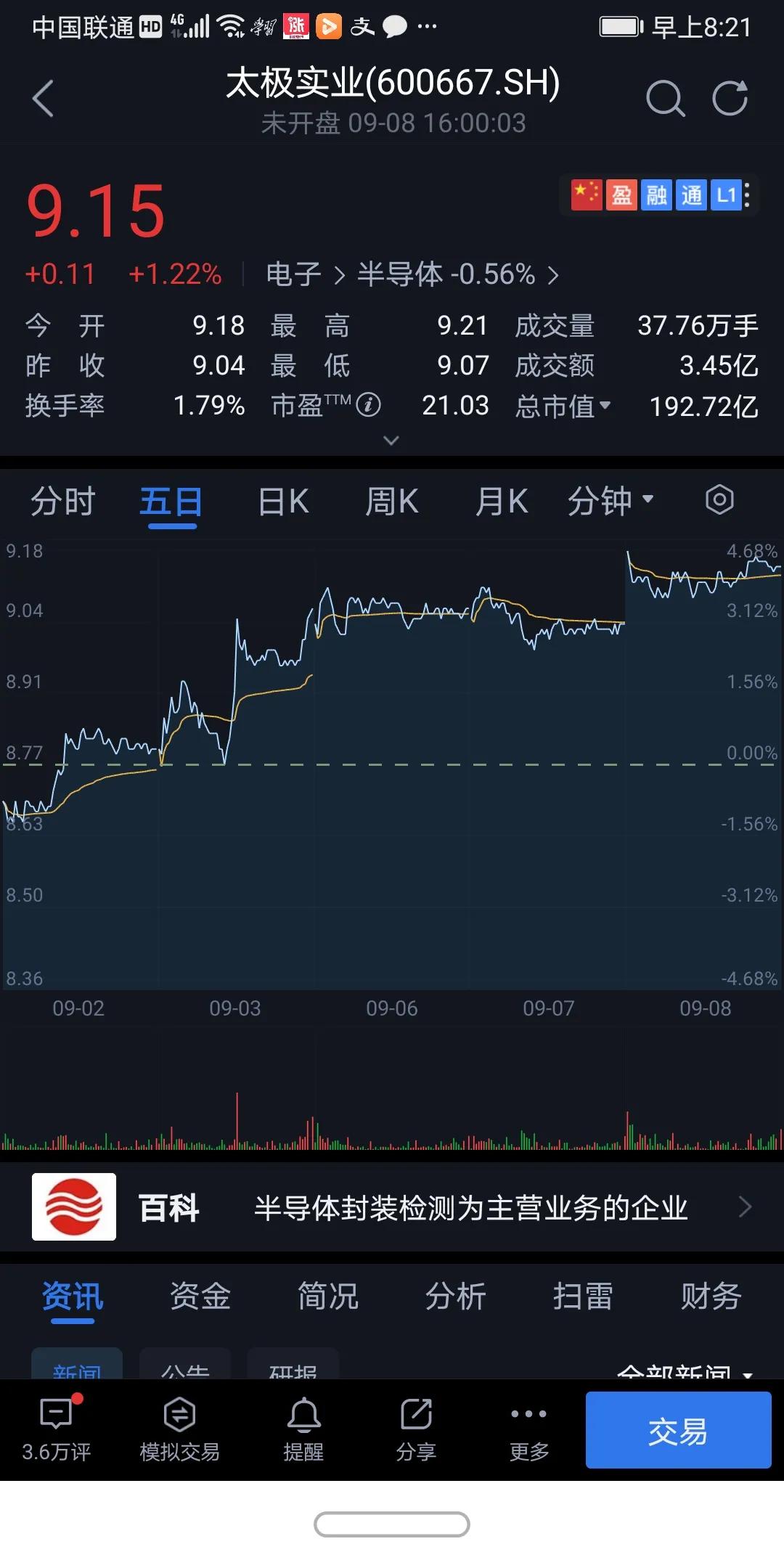The width and height of the screenshot is (784, 1568).
Task: Tap the 交易 trade button
Action: (678, 1430)
